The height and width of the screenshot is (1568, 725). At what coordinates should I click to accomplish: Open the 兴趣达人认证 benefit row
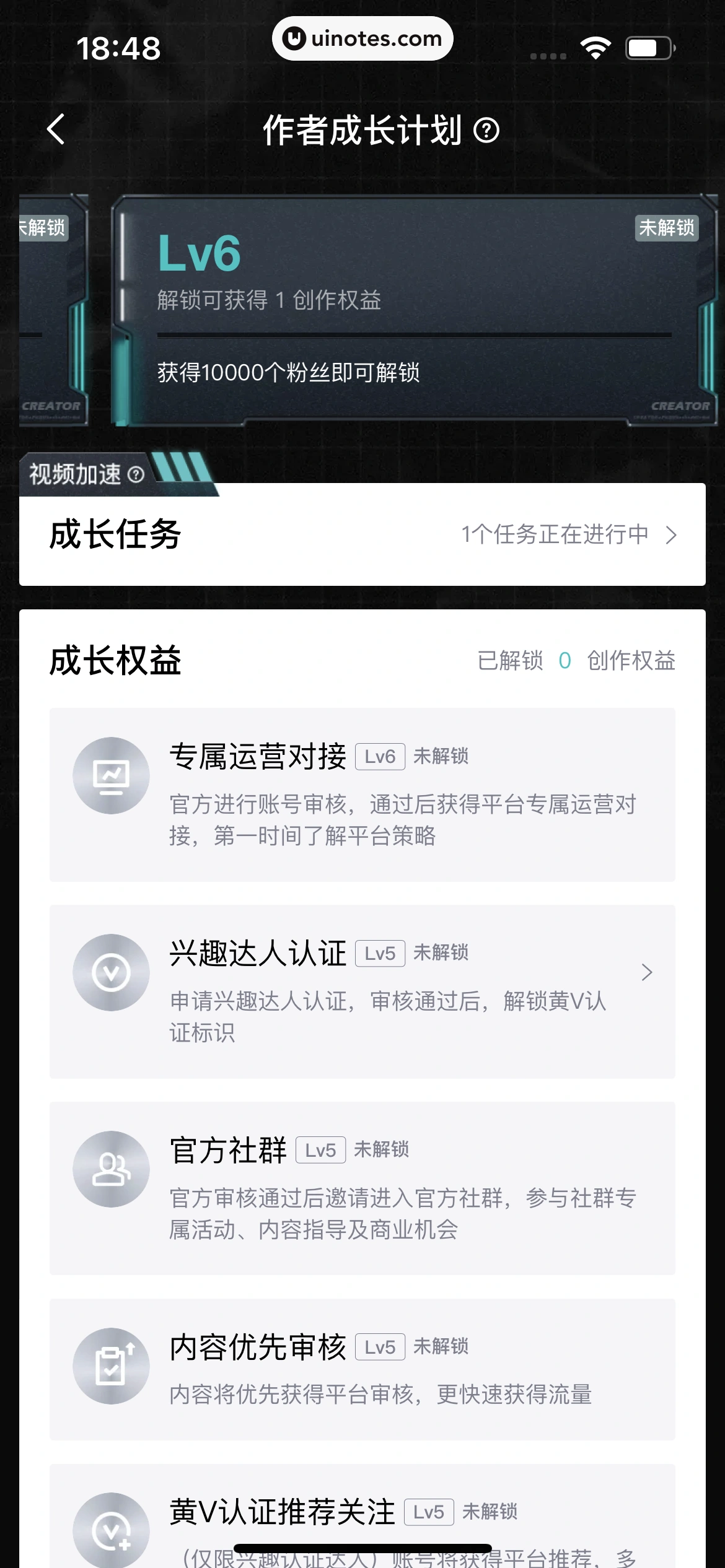pos(362,991)
